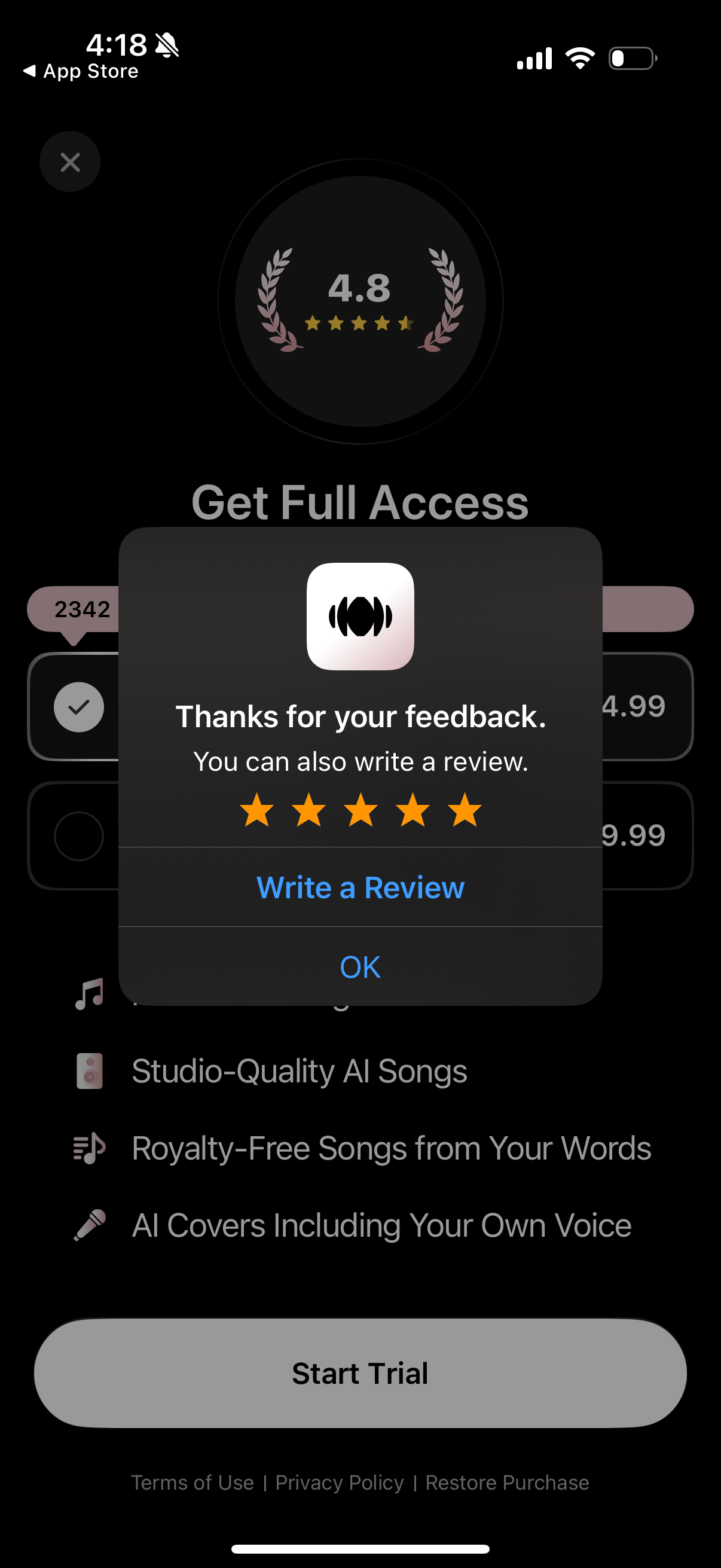Tap the 2342 count bubble above the plans
The image size is (721, 1568).
click(x=82, y=609)
